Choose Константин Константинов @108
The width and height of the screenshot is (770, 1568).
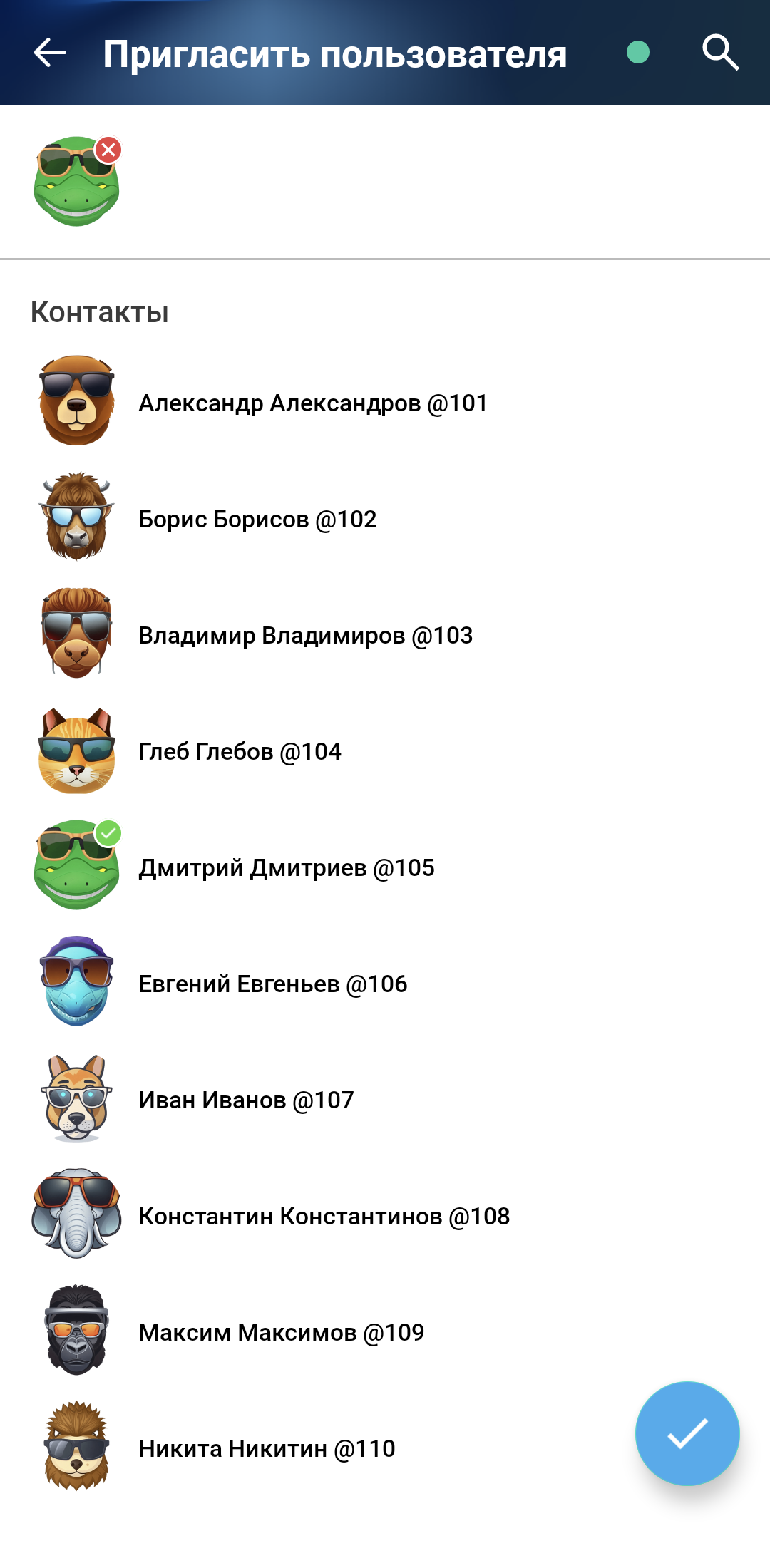click(x=324, y=1217)
